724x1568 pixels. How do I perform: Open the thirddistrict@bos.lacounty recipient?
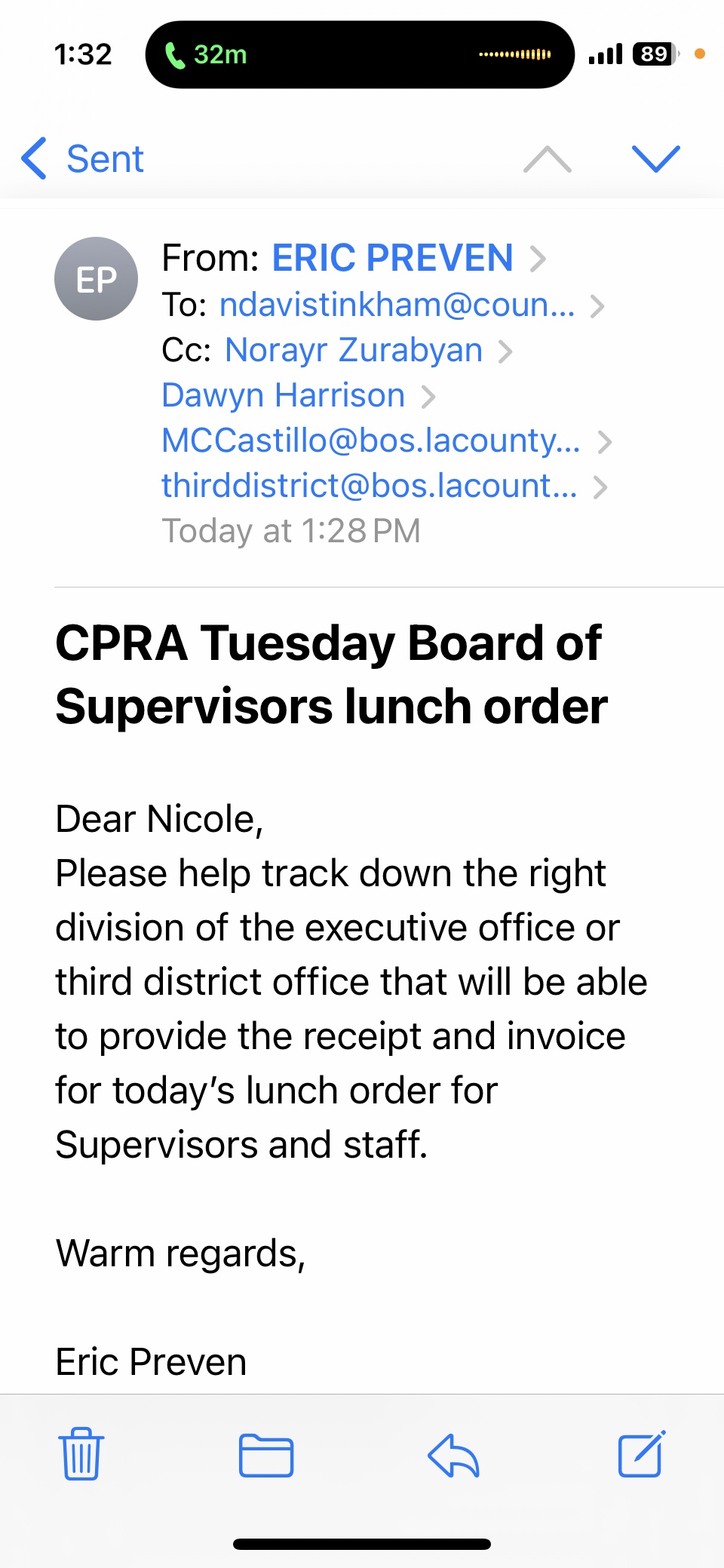[370, 486]
